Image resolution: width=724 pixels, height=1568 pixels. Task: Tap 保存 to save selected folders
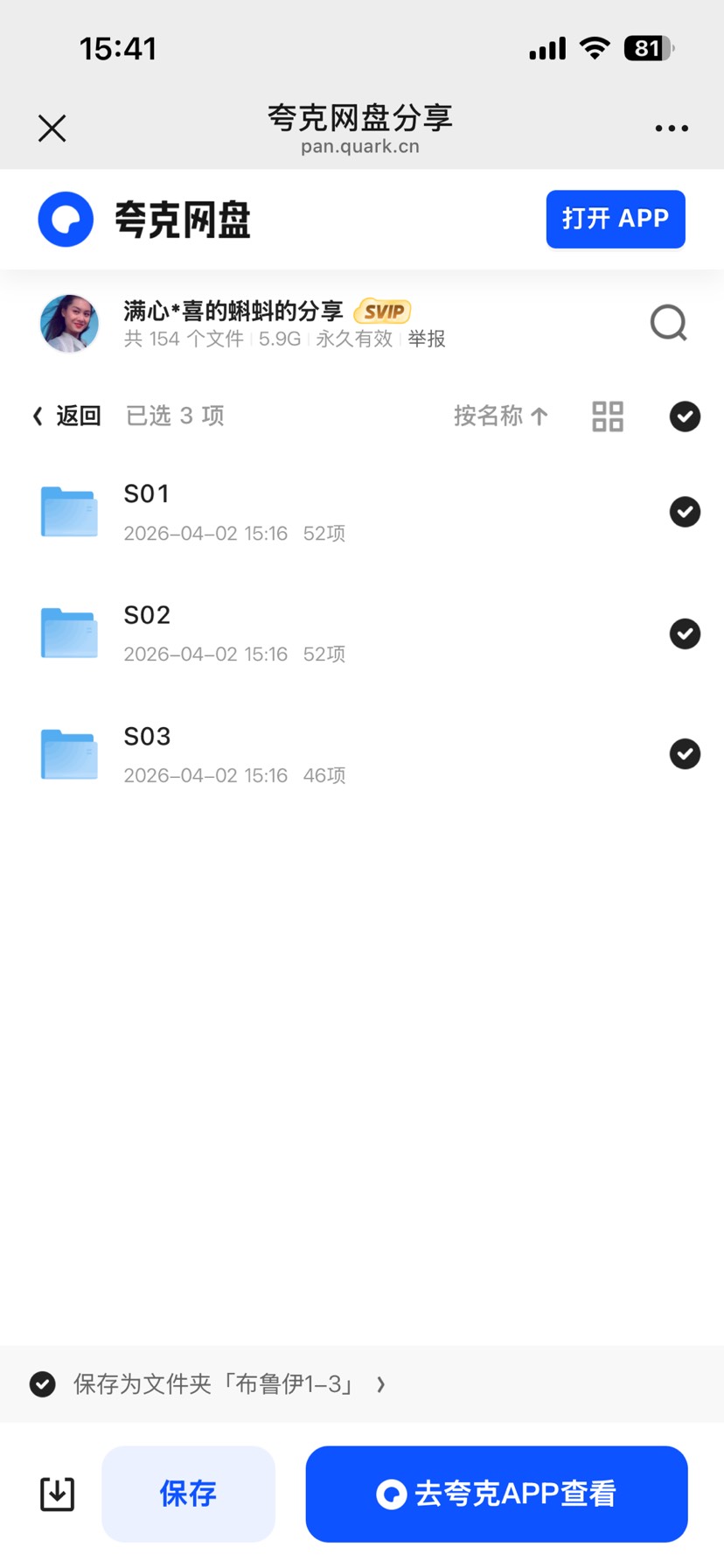(188, 1494)
